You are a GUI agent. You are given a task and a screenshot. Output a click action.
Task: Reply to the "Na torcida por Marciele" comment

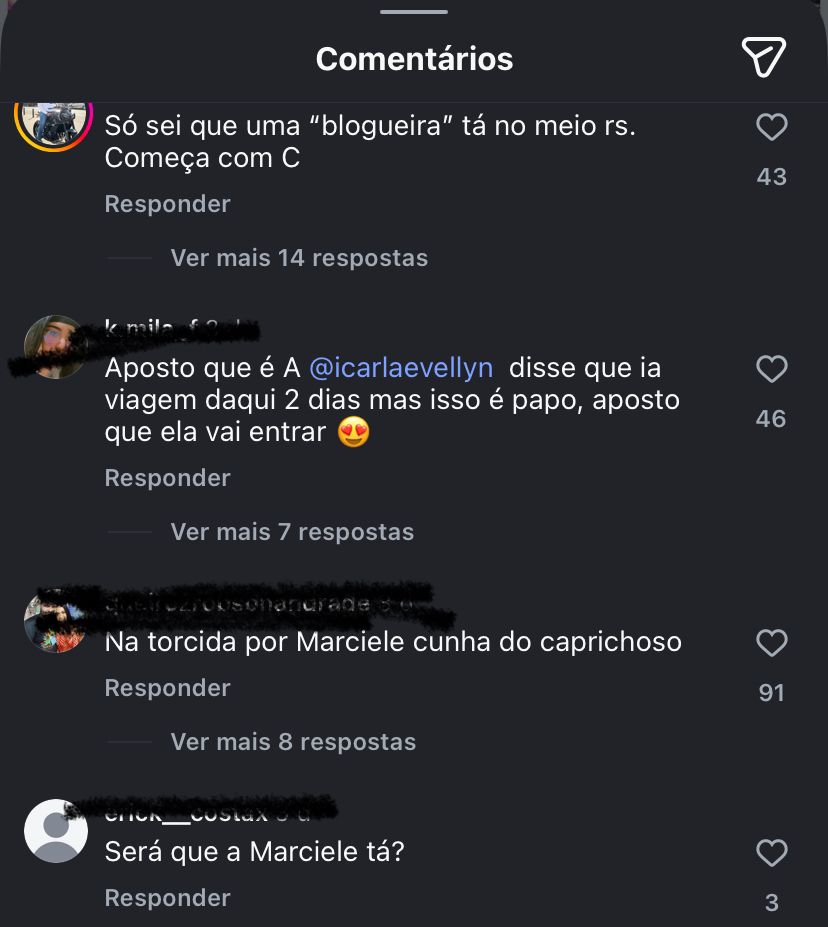[167, 688]
